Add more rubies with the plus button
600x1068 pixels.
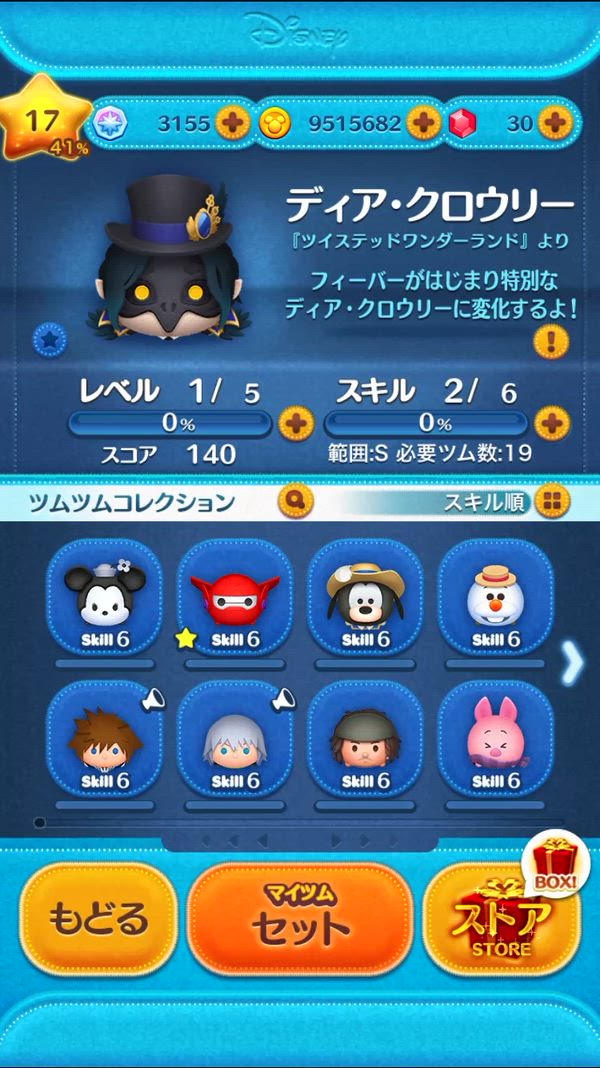[x=554, y=123]
